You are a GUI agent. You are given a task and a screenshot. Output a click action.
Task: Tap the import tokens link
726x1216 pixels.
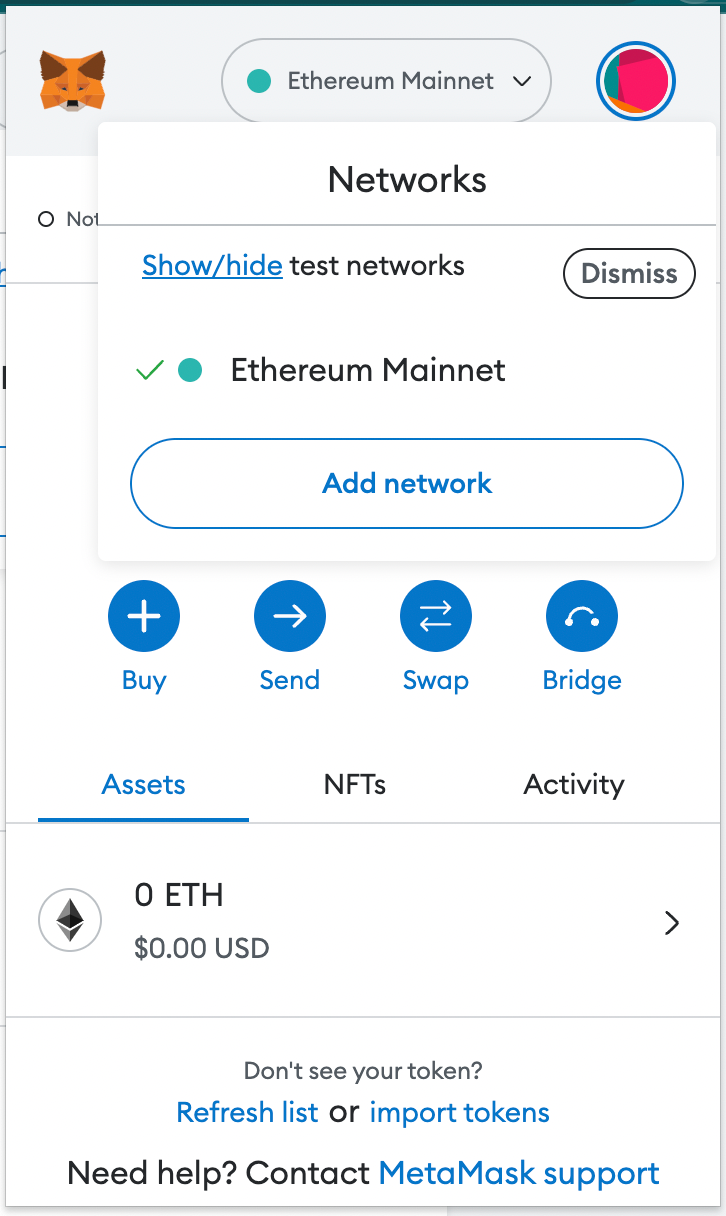[x=459, y=1112]
